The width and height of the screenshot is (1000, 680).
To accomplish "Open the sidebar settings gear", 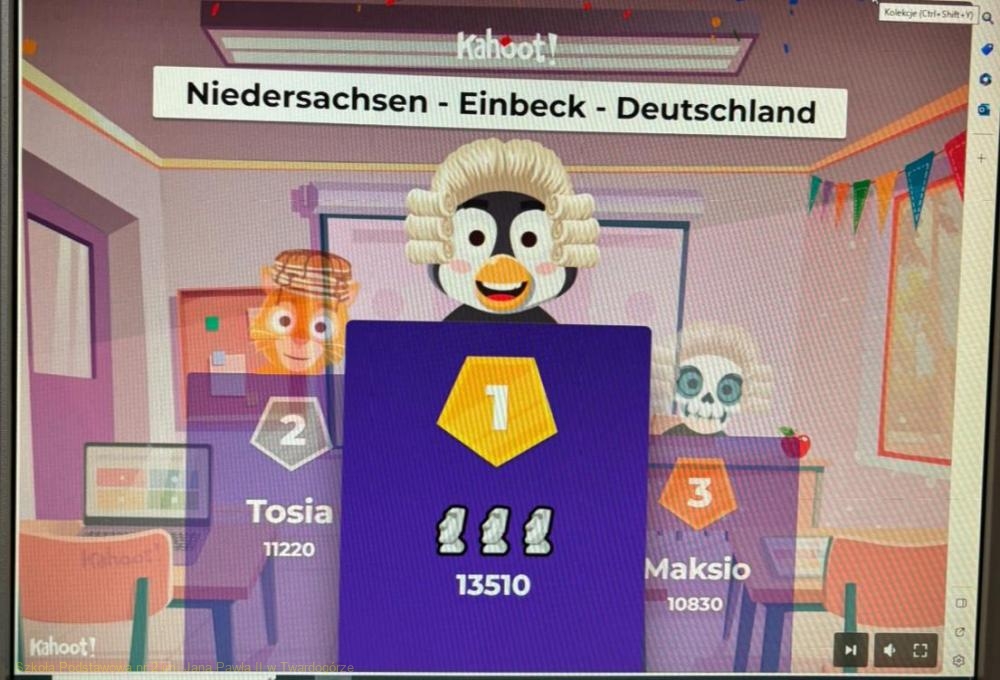I will coord(959,660).
